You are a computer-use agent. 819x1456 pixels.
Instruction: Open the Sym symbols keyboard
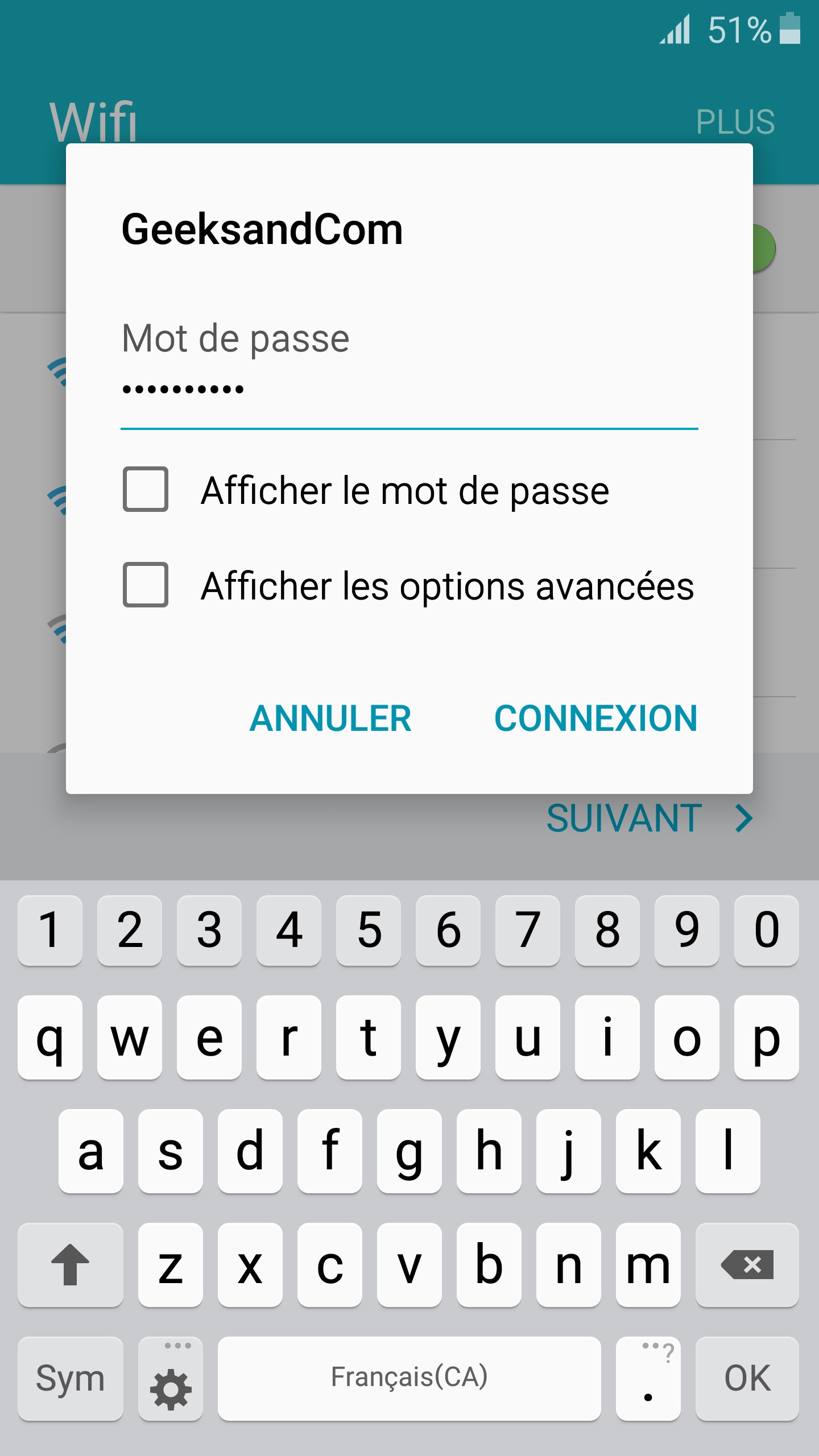tap(71, 1379)
